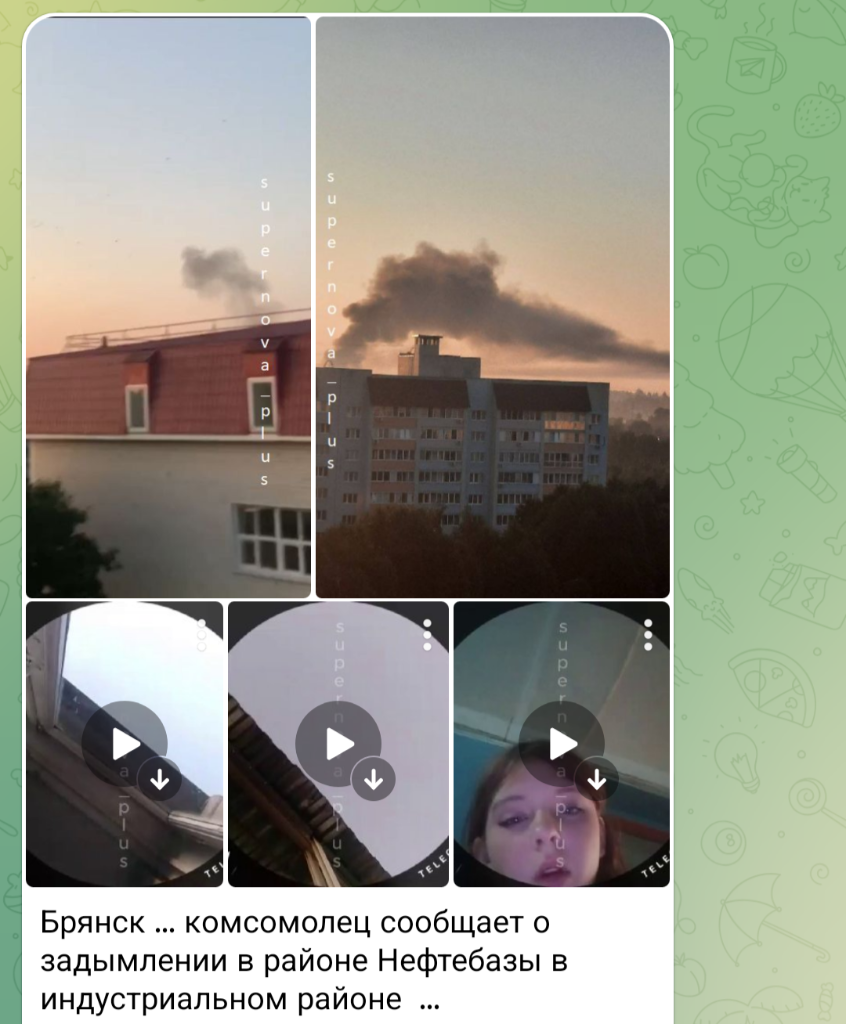Play the video with the girl's face

click(x=563, y=744)
